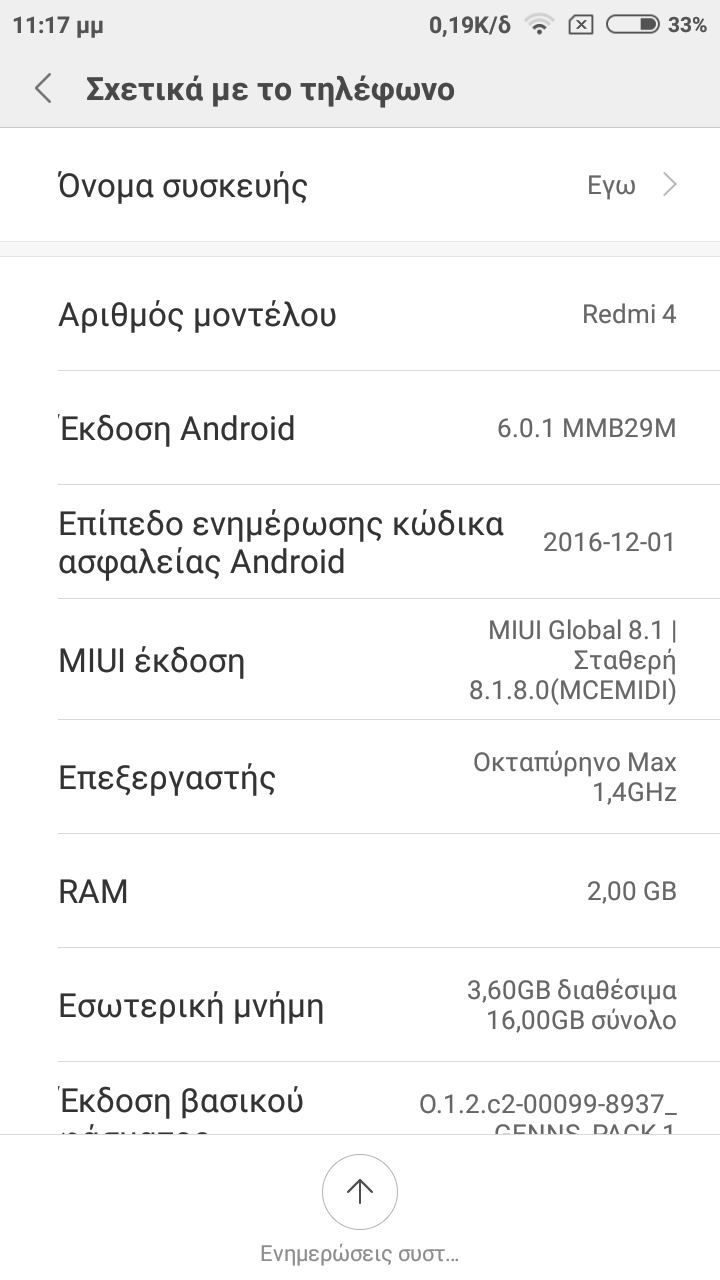
Task: Tap the MIUI έκδοση row
Action: pyautogui.click(x=360, y=660)
